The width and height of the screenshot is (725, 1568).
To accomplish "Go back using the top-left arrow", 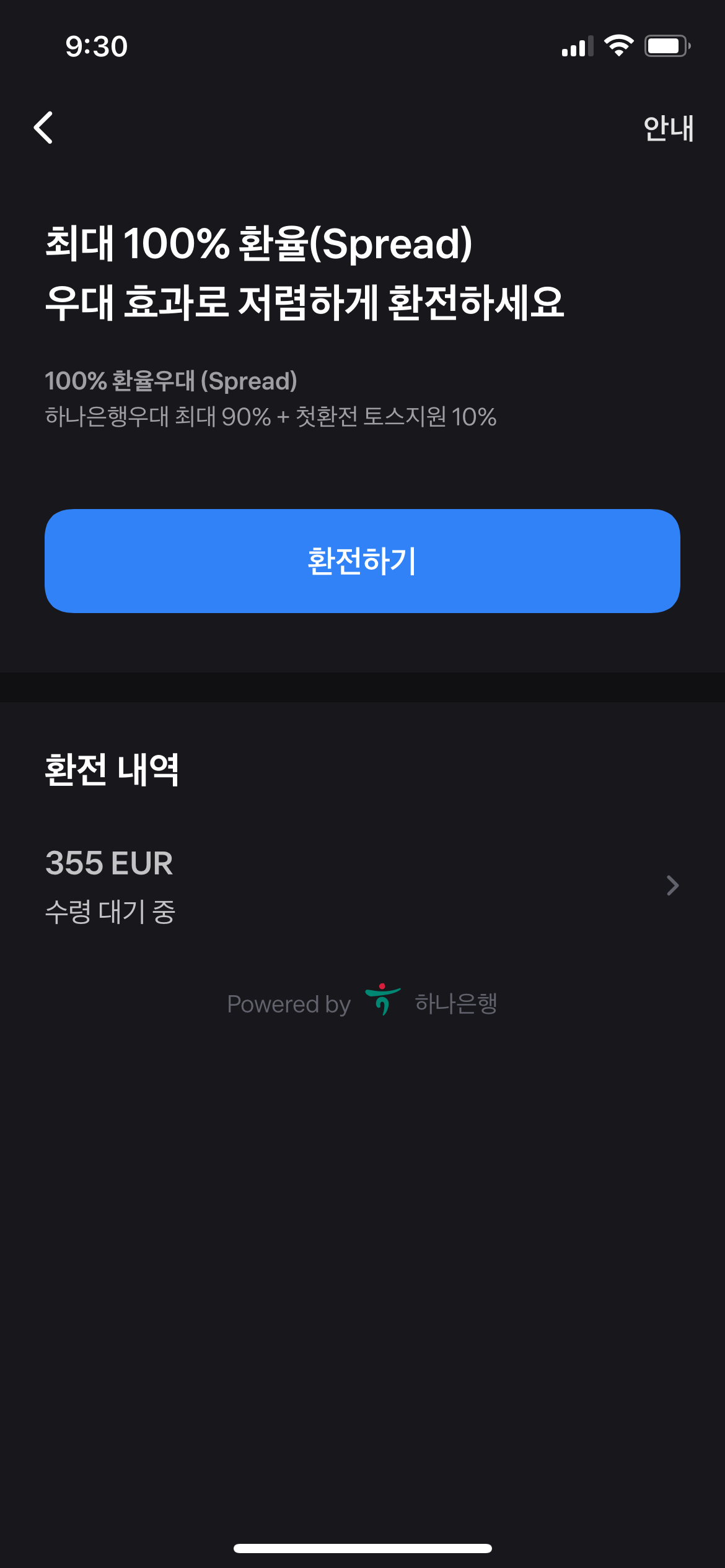I will [x=43, y=128].
